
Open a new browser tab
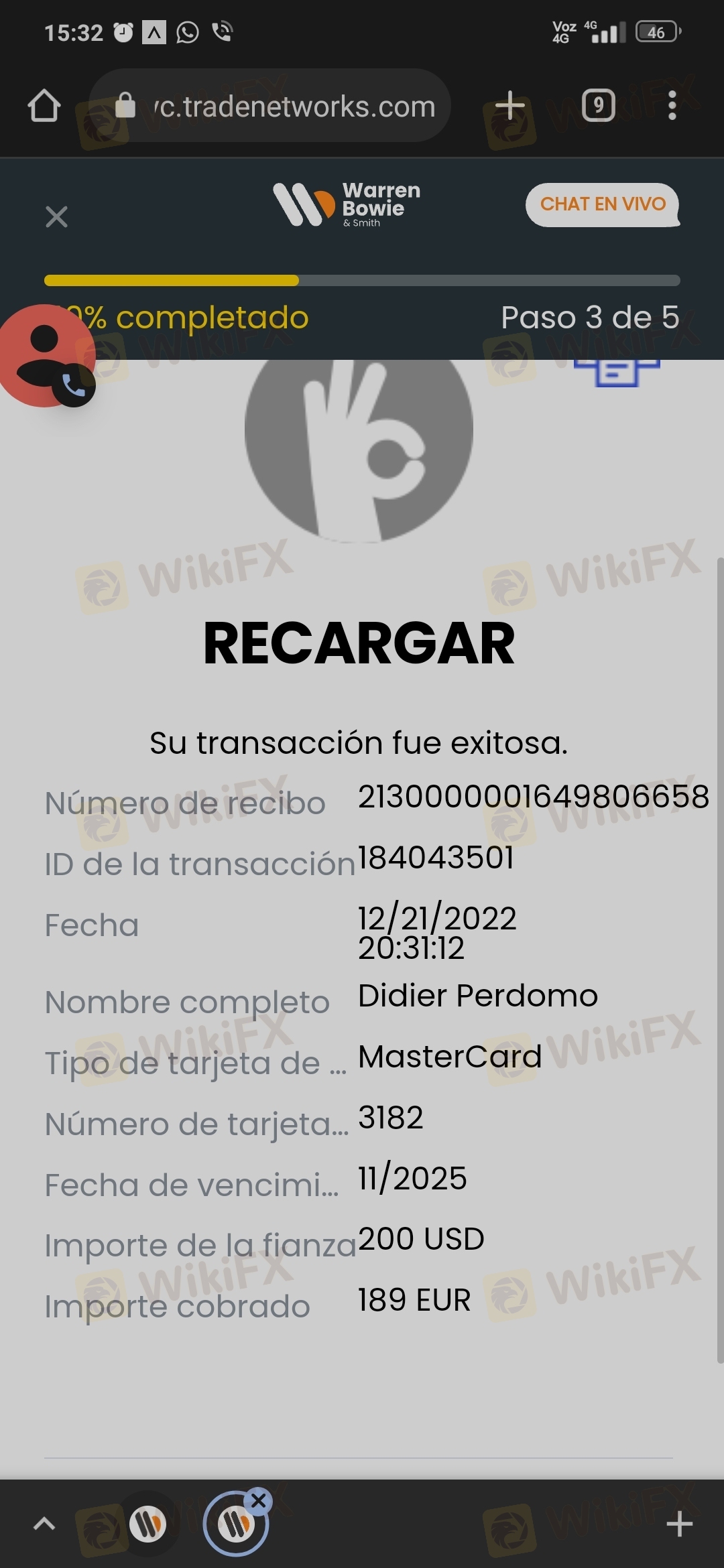tap(510, 106)
